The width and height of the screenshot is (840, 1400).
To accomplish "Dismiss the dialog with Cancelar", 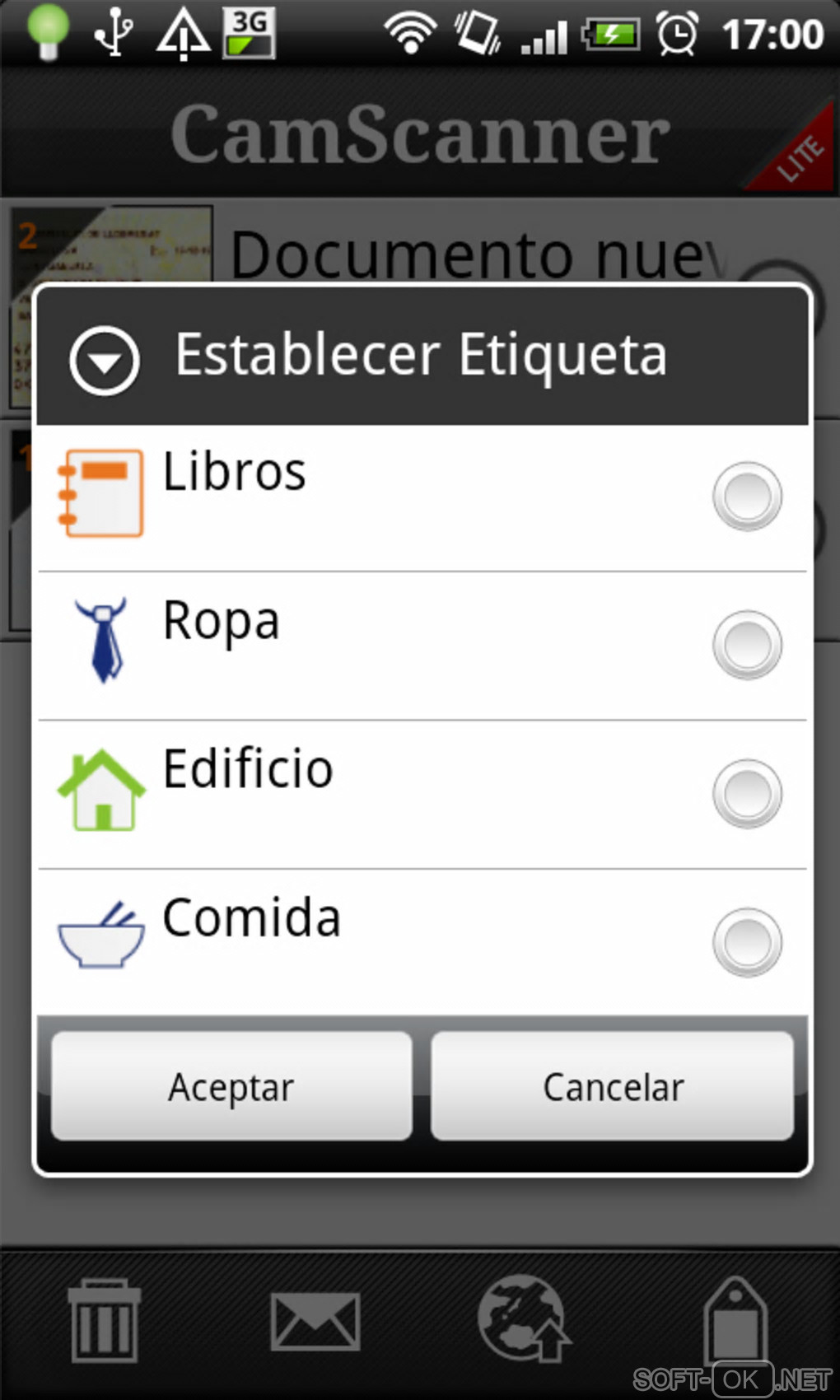I will point(613,1086).
